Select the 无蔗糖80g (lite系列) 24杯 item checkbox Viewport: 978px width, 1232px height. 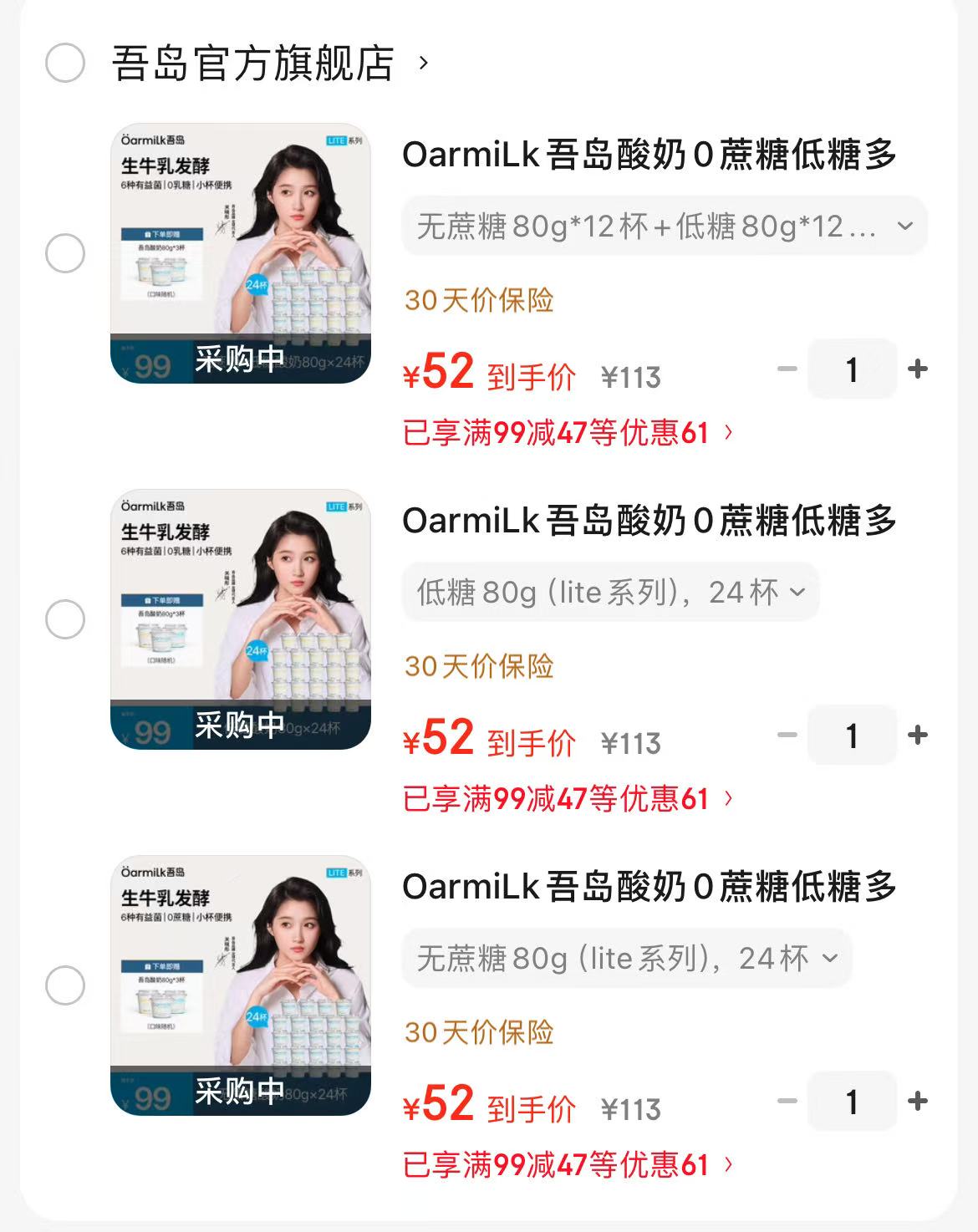click(x=65, y=985)
